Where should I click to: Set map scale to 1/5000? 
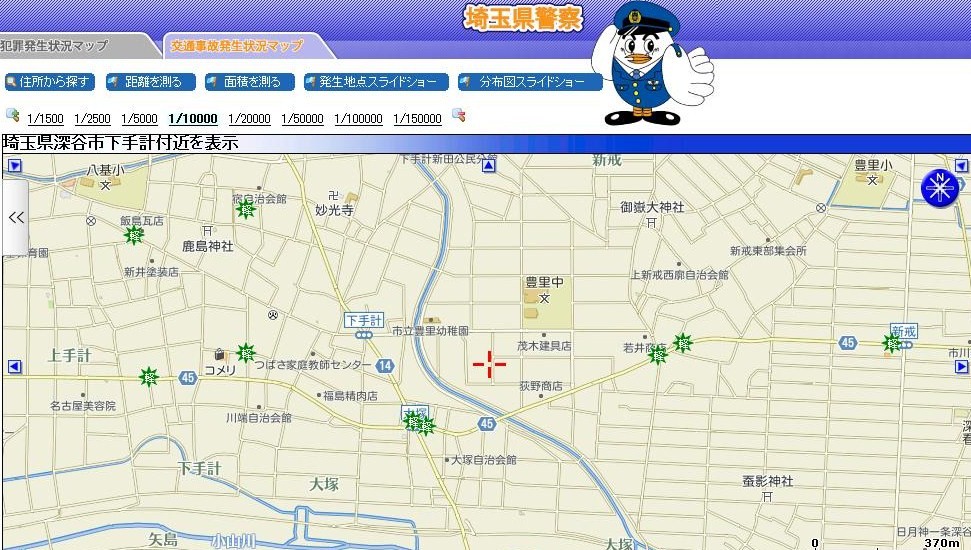point(139,119)
